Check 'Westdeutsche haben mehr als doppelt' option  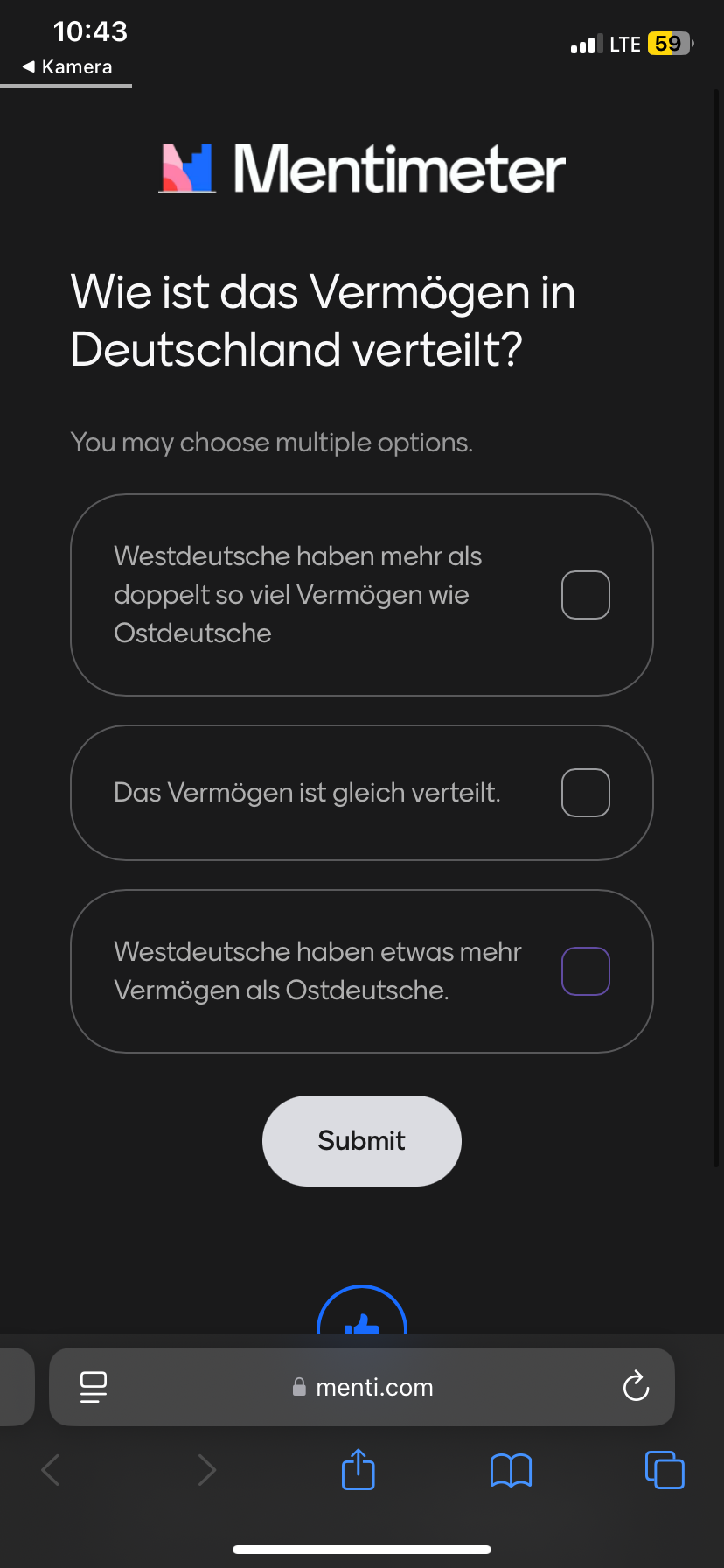(585, 595)
